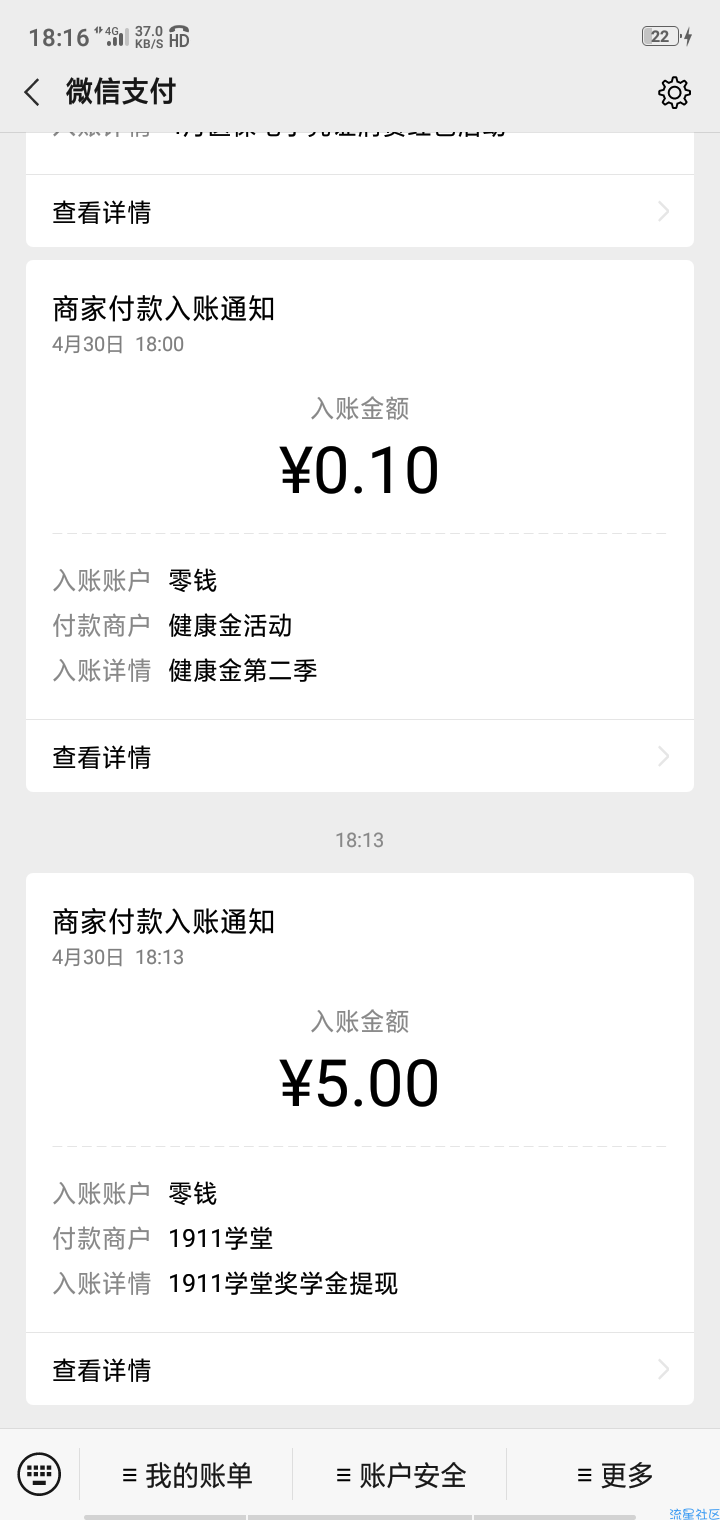The image size is (720, 1520).
Task: View the 健康金活动 payment notification card
Action: click(360, 526)
